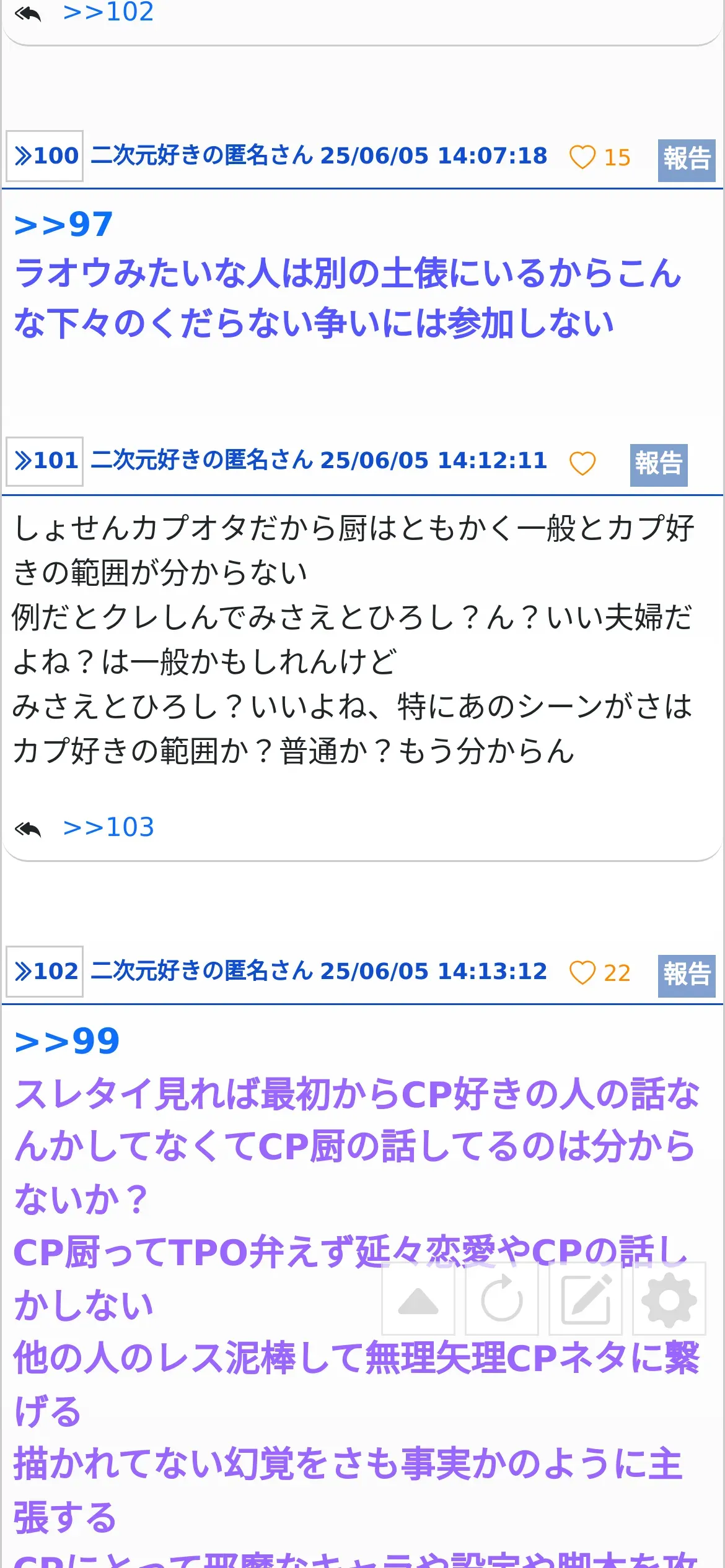
Task: Follow the >>99 quote link
Action: pyautogui.click(x=67, y=1041)
